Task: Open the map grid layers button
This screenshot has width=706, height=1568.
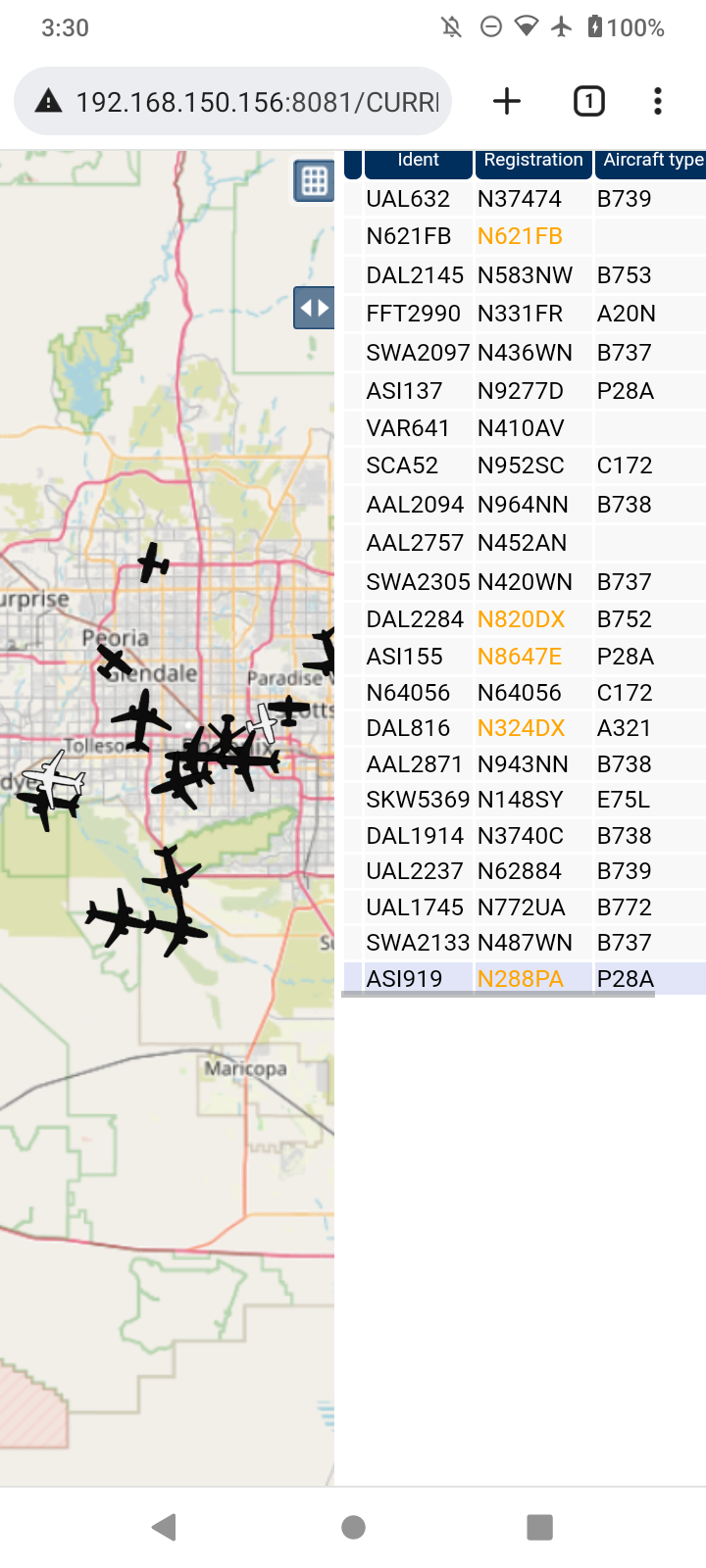Action: click(x=314, y=181)
